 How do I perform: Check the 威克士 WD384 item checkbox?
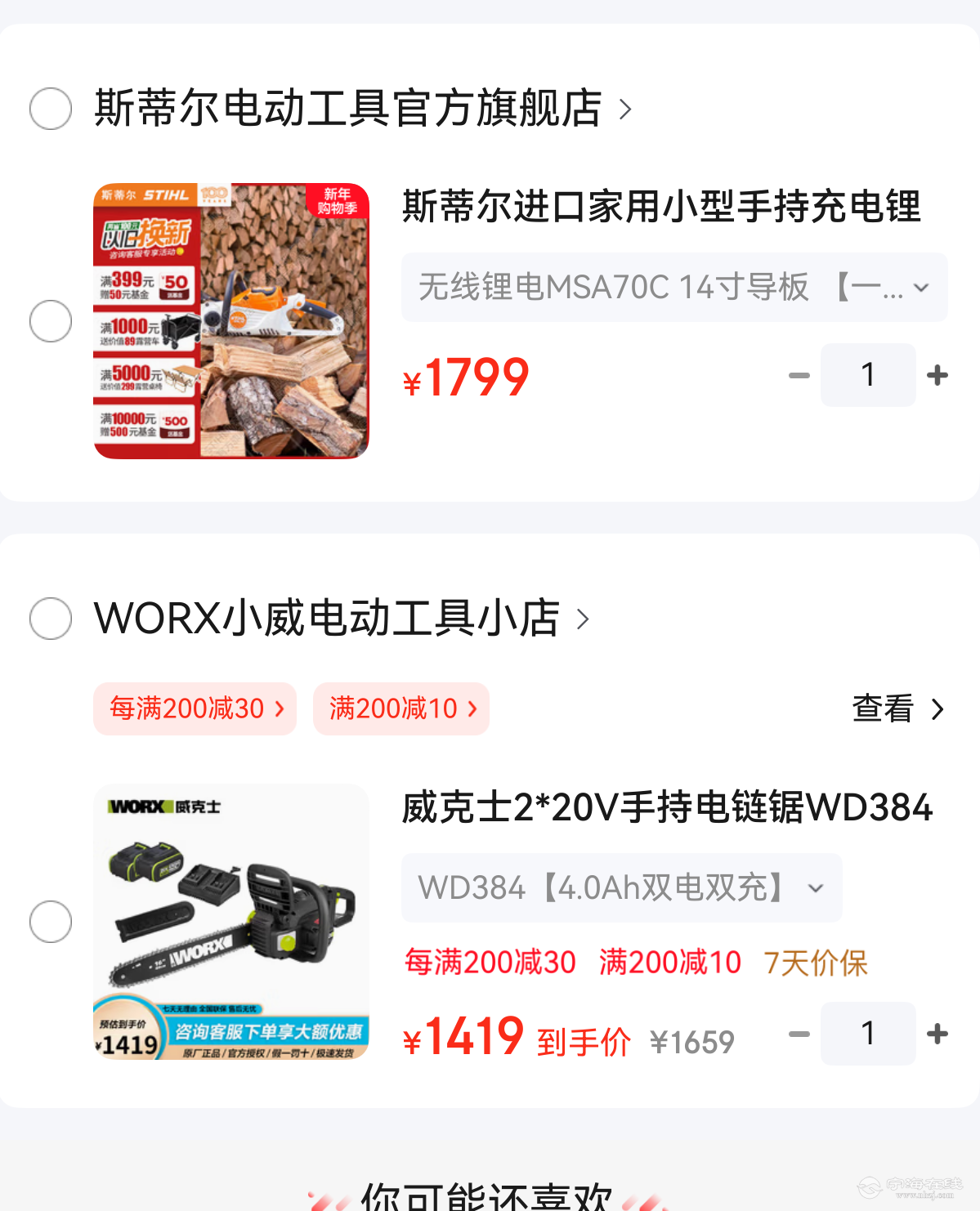click(51, 922)
